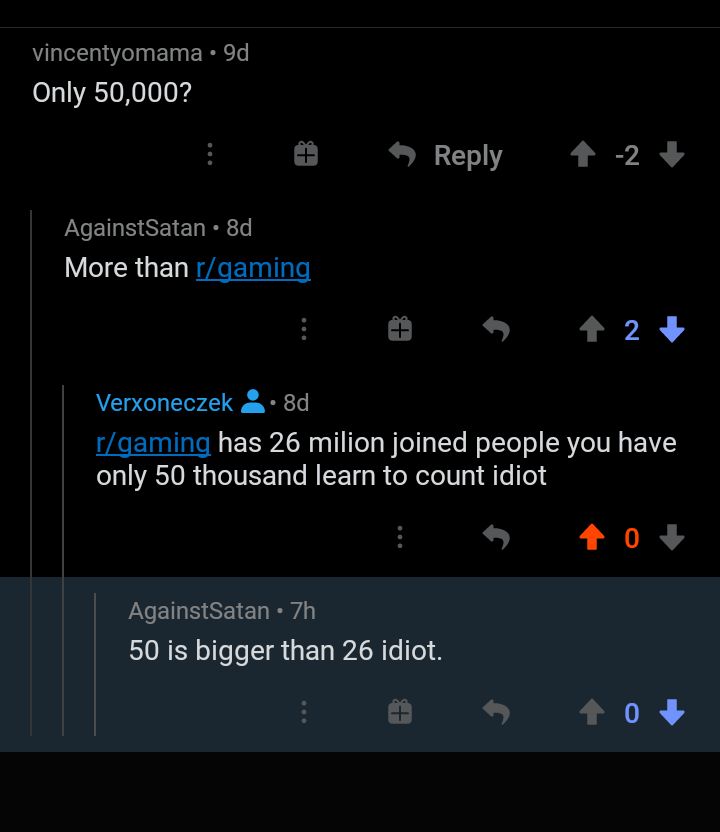This screenshot has height=832, width=720.
Task: Give award to "50 is bigger than 26" comment
Action: 399,712
